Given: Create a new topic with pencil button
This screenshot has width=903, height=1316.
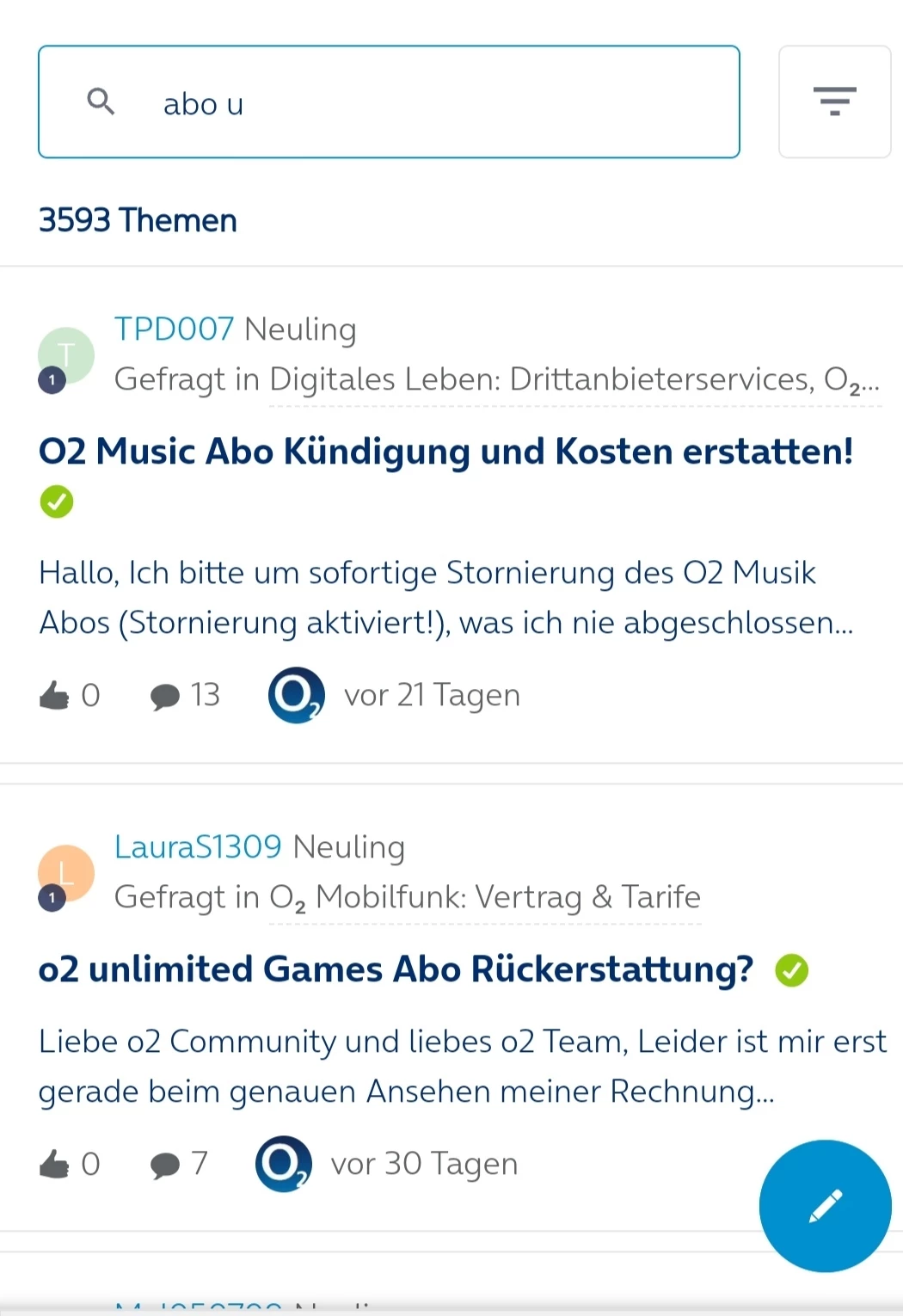Looking at the screenshot, I should click(825, 1205).
